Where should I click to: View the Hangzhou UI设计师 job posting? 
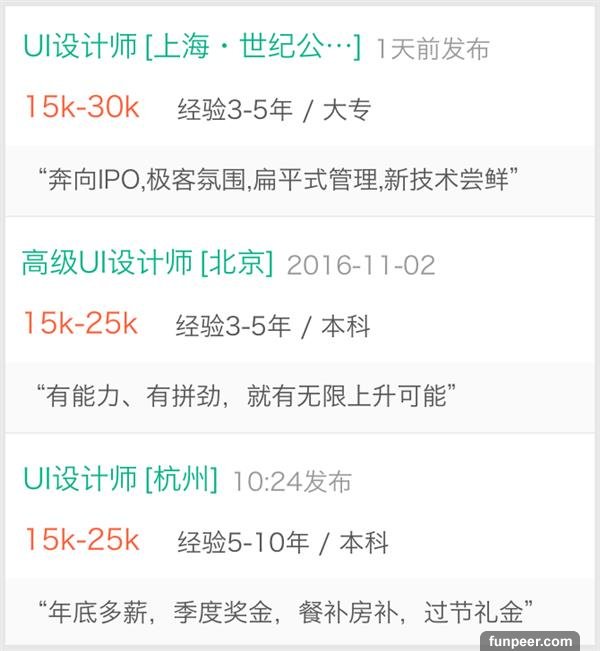coord(120,479)
